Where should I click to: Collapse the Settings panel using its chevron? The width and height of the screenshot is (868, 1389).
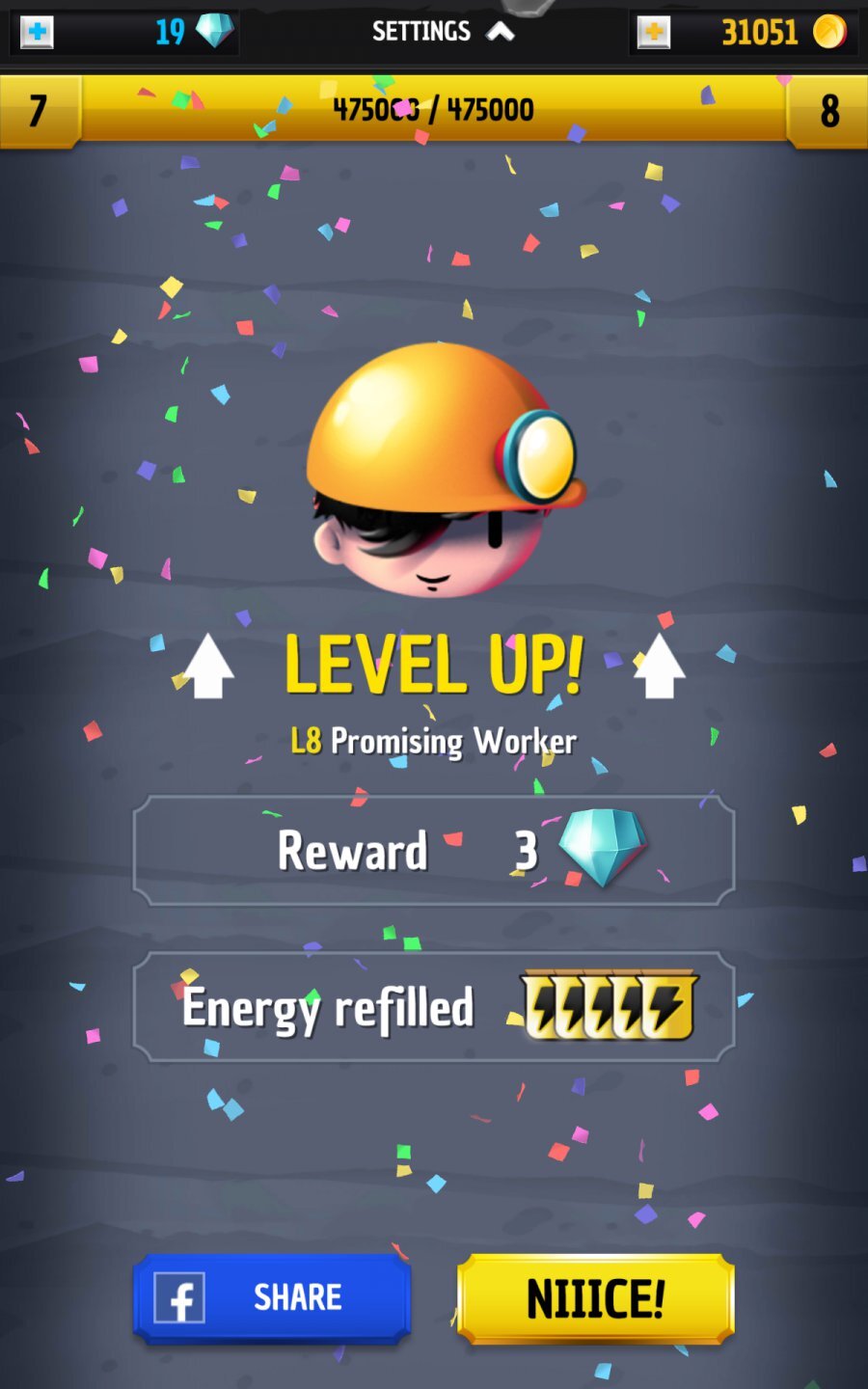(500, 30)
